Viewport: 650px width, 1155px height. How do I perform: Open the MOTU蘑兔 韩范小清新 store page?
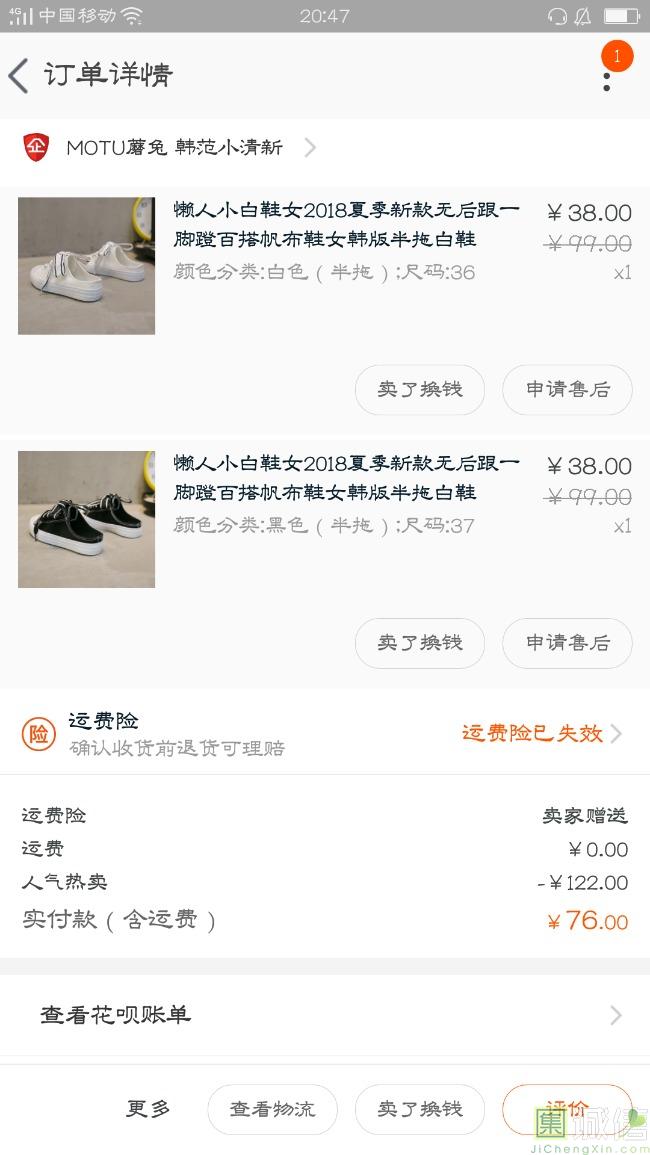tap(175, 148)
